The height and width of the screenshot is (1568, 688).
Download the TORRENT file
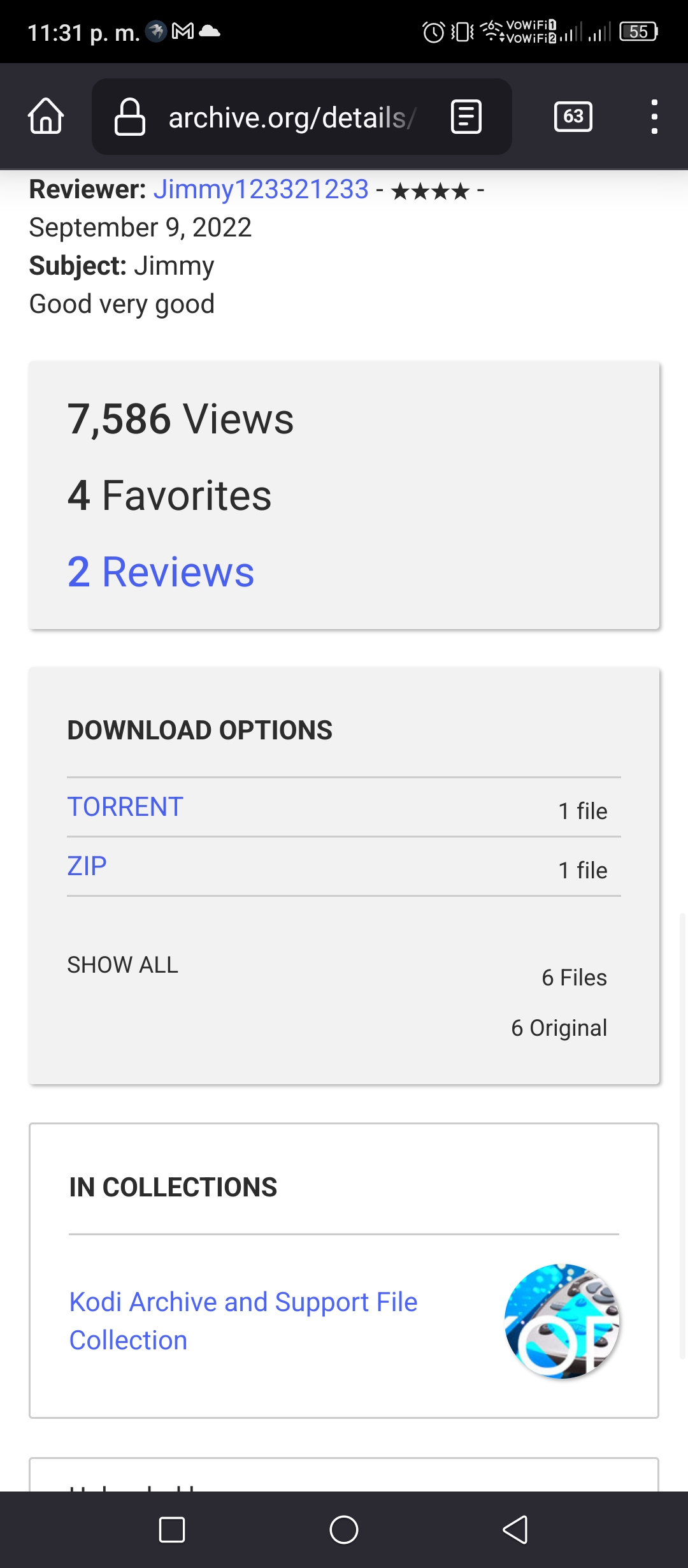click(125, 806)
